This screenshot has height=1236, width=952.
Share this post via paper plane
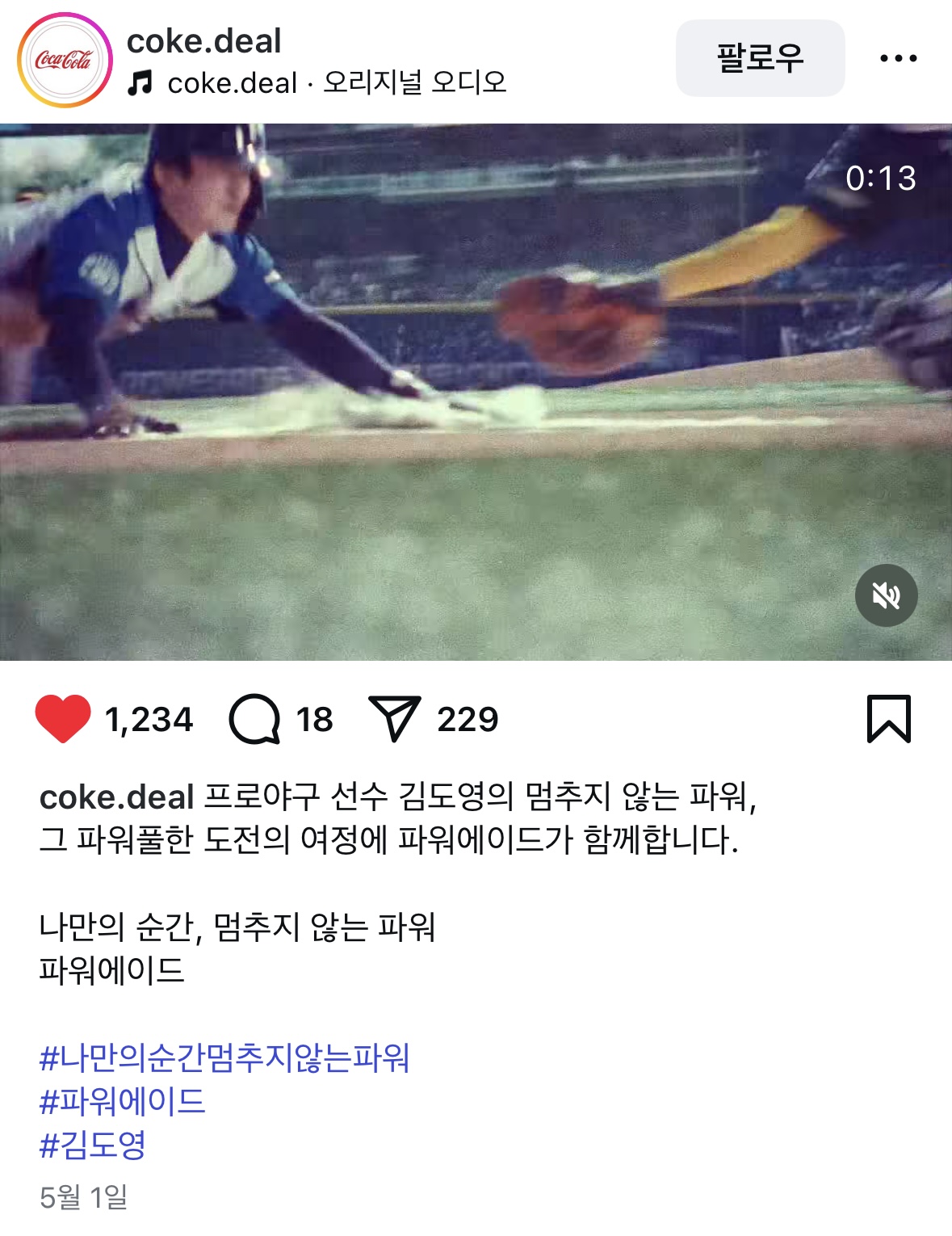[394, 719]
